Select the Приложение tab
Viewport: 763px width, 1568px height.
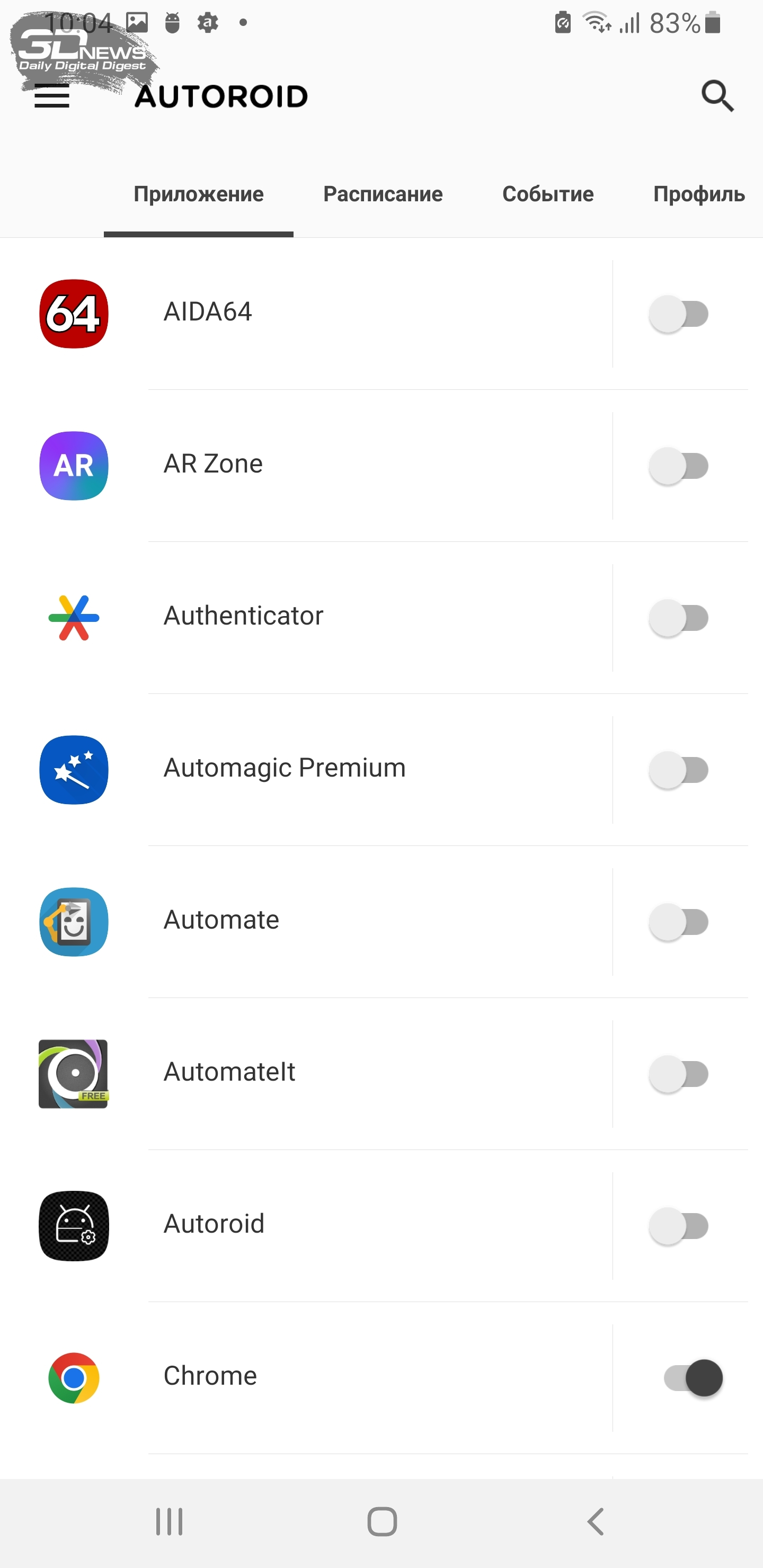[x=199, y=193]
